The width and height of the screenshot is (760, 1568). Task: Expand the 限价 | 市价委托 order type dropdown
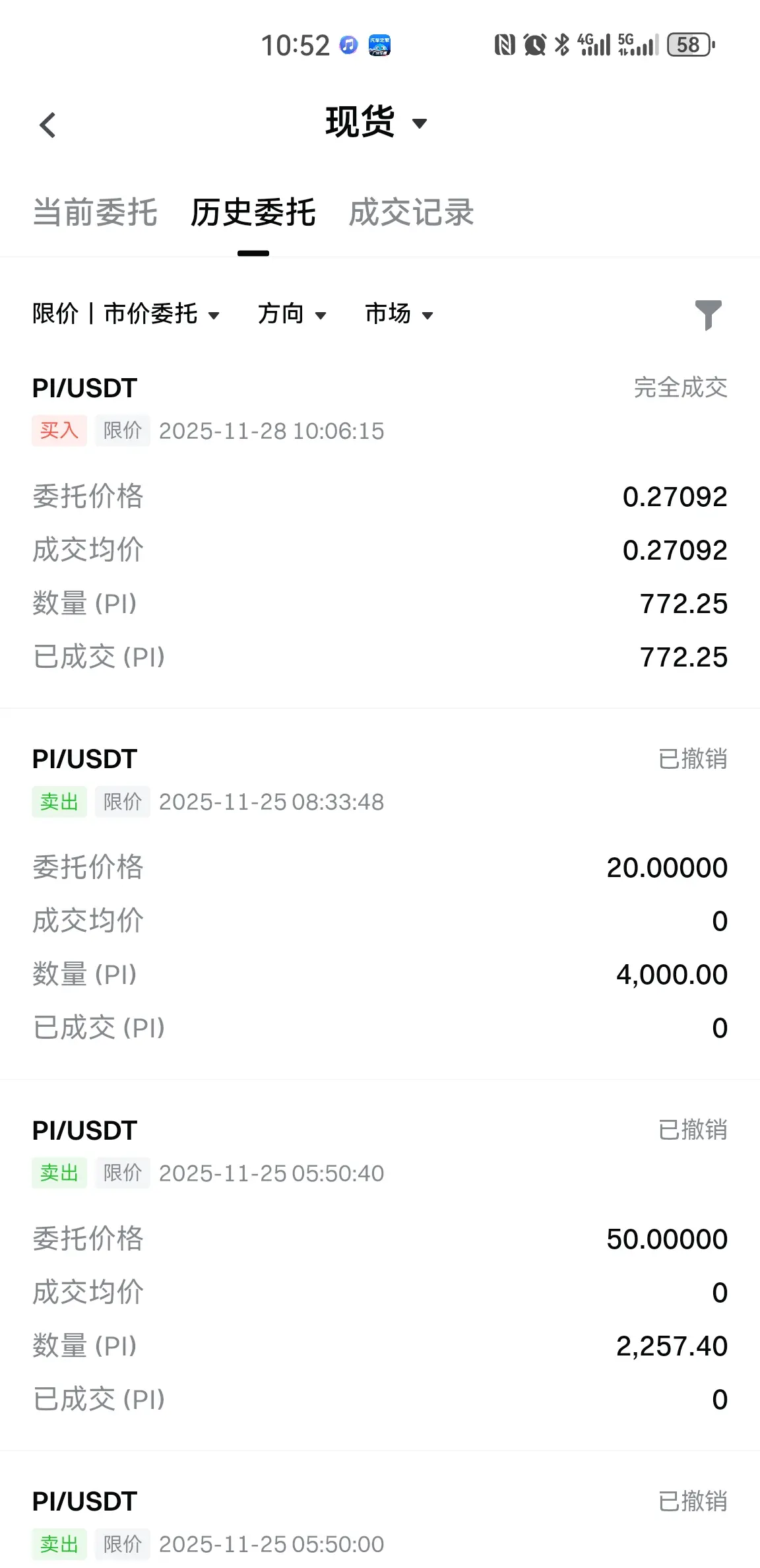(125, 314)
